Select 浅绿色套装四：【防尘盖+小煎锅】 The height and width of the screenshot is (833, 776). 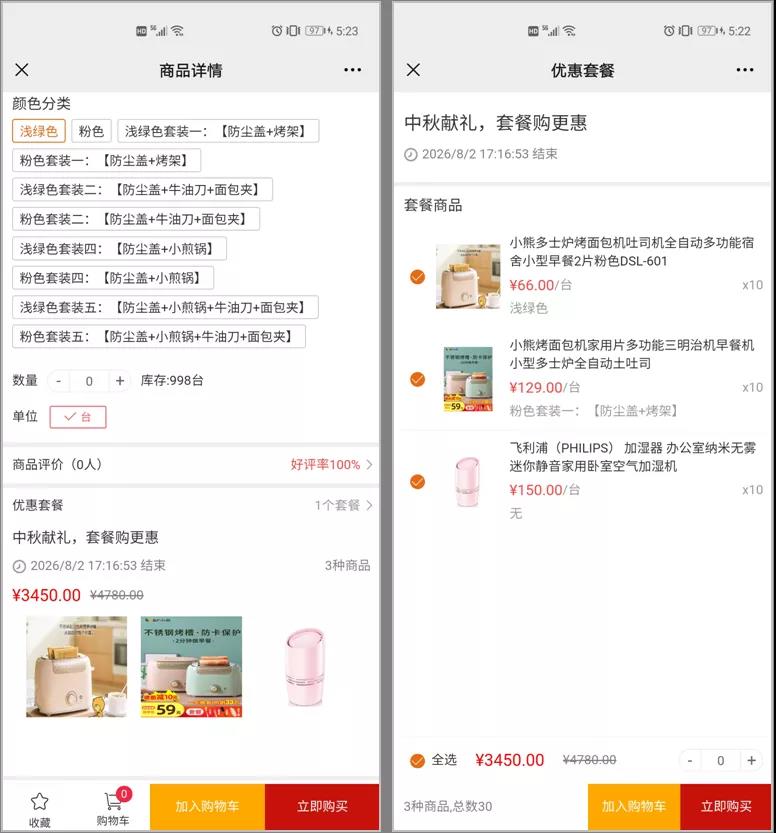[x=119, y=249]
